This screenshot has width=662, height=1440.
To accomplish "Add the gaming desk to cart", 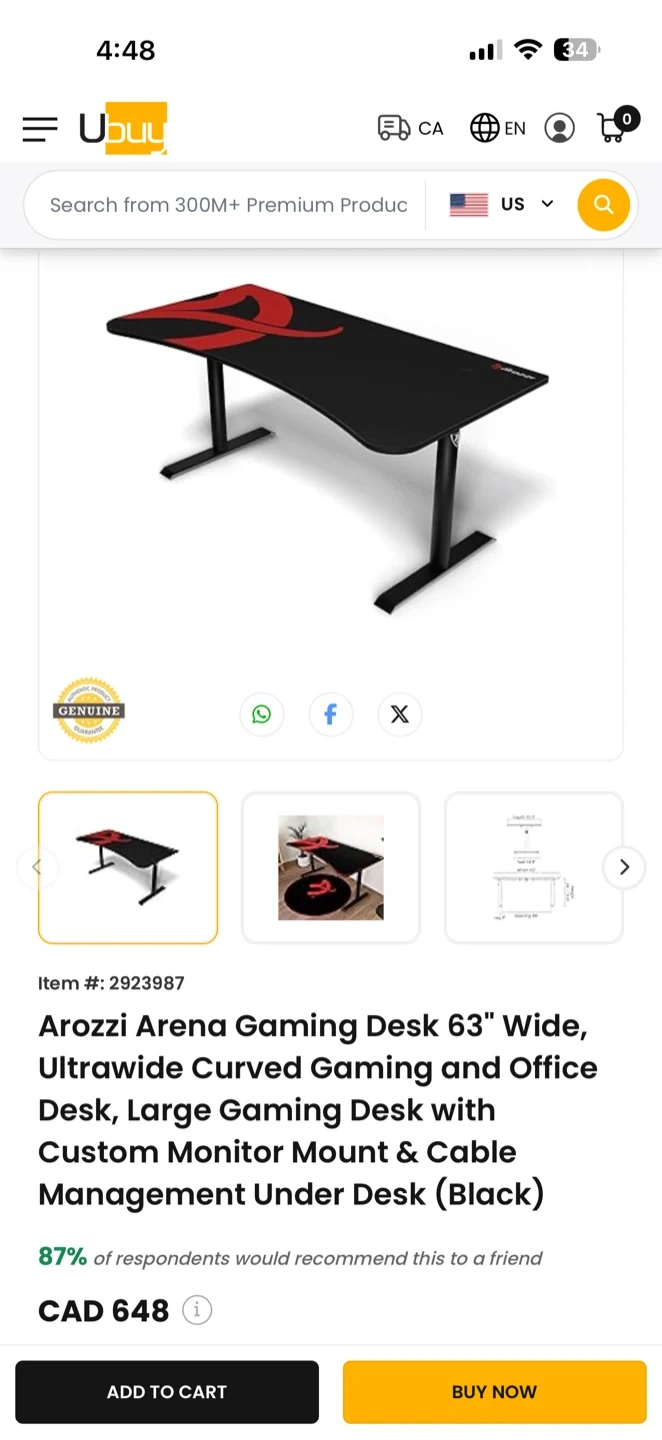I will pos(167,1392).
